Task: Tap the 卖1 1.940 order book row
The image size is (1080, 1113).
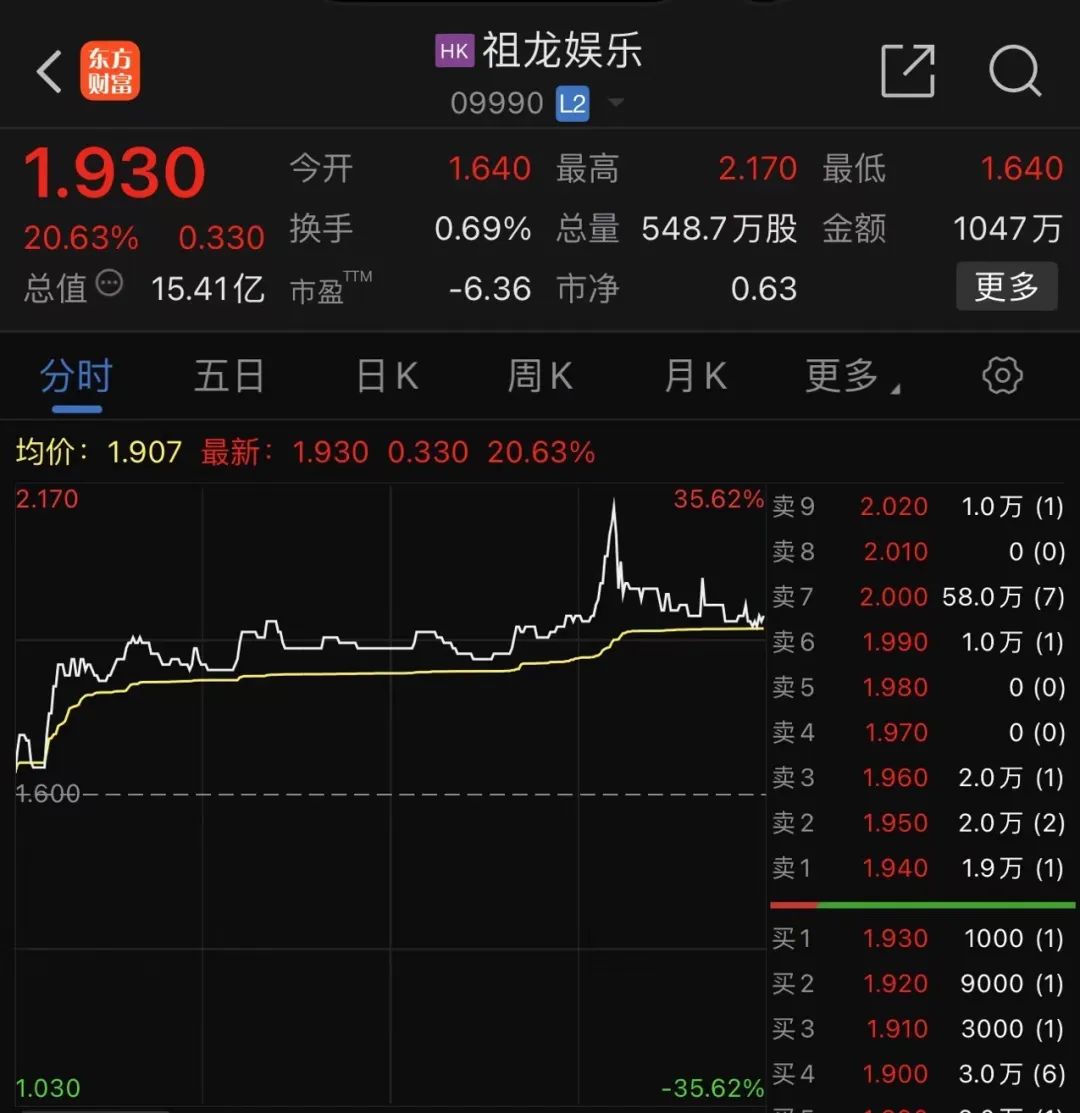Action: tap(918, 867)
